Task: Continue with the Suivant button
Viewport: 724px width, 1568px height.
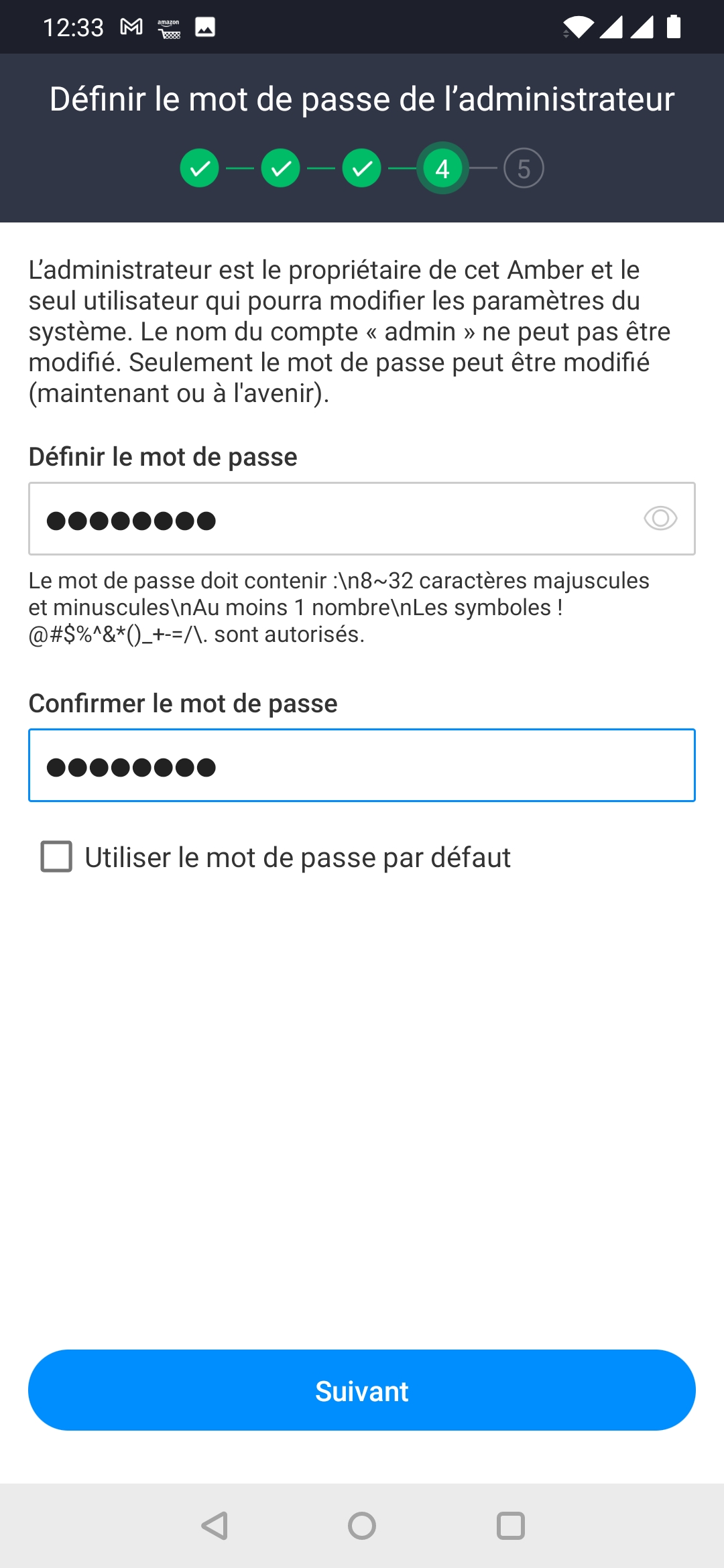Action: click(362, 1390)
